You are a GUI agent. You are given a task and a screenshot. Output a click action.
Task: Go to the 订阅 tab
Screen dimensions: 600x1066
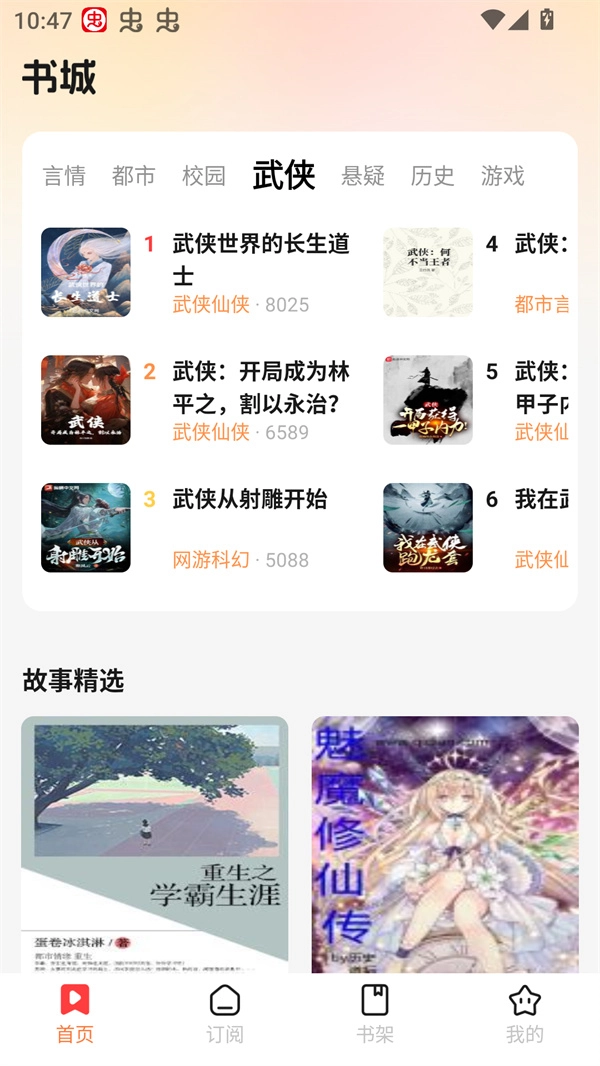(x=225, y=1014)
